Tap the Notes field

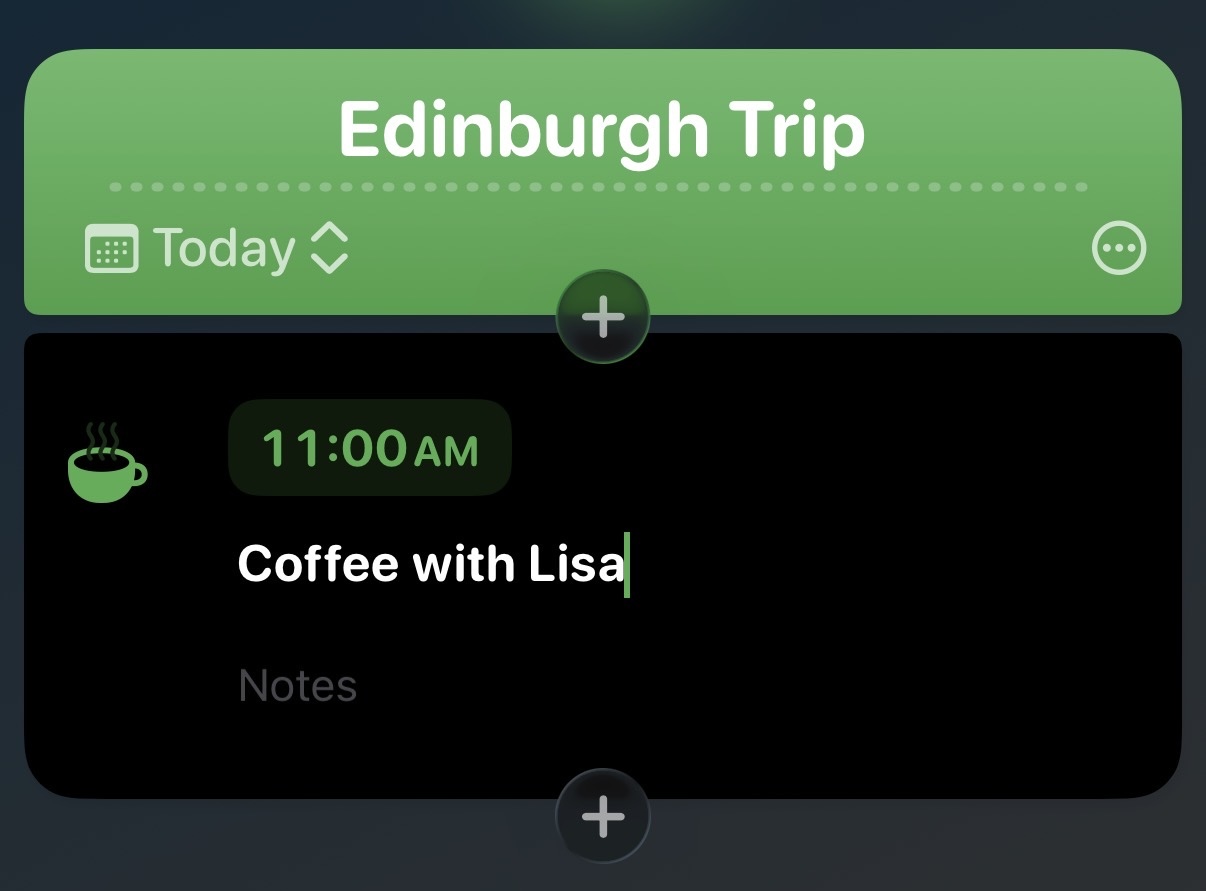(x=298, y=686)
